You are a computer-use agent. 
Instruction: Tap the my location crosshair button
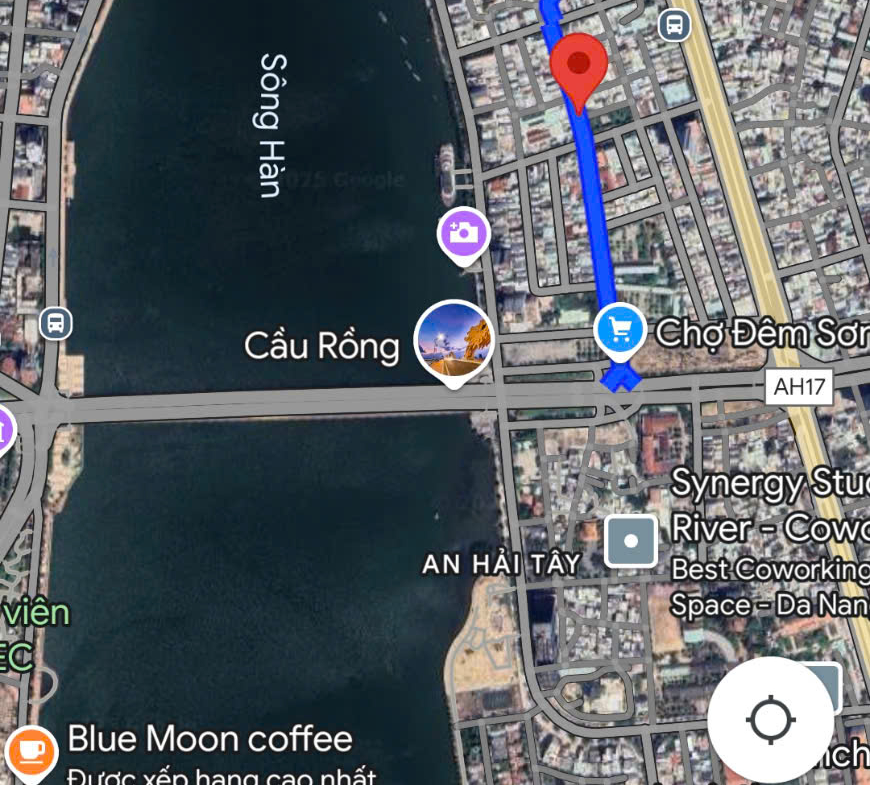click(770, 719)
